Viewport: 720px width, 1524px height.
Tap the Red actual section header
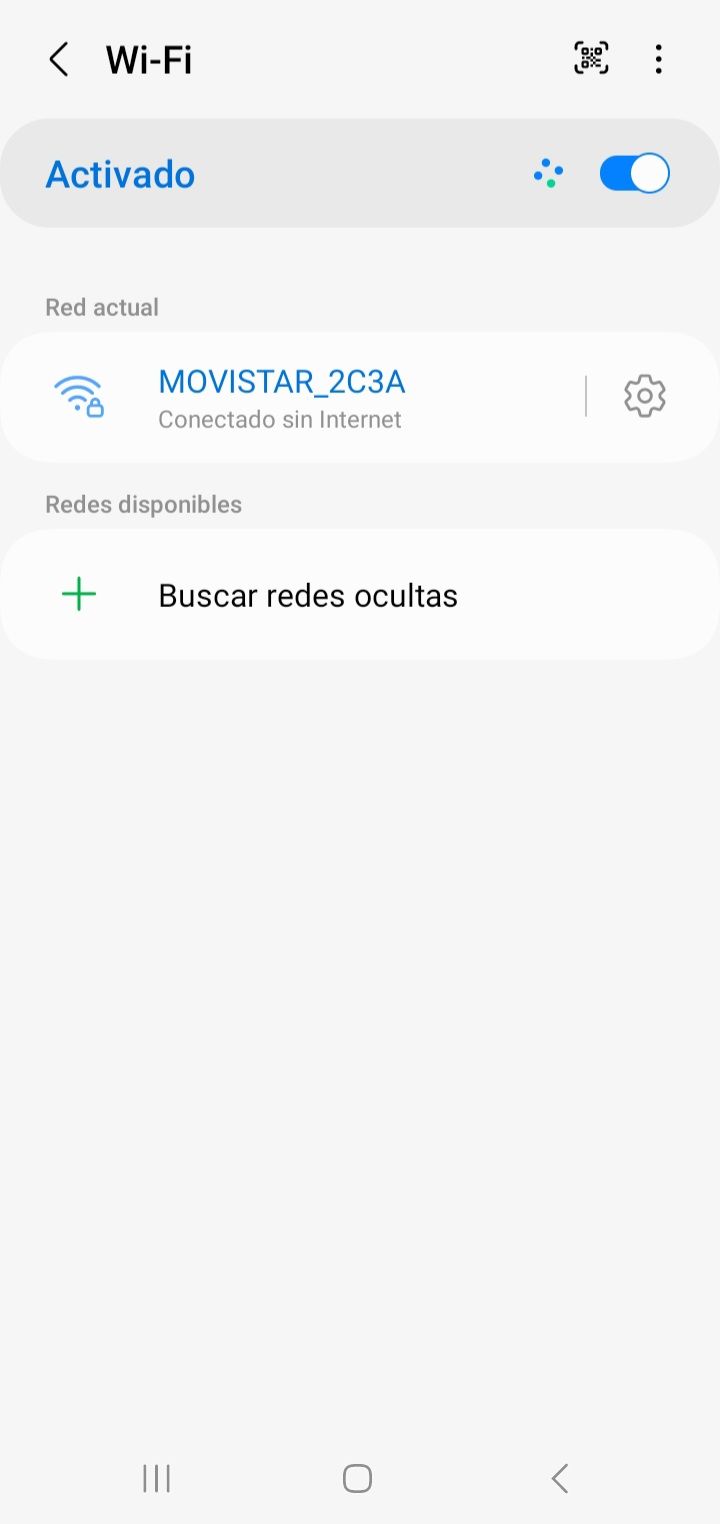(x=101, y=307)
